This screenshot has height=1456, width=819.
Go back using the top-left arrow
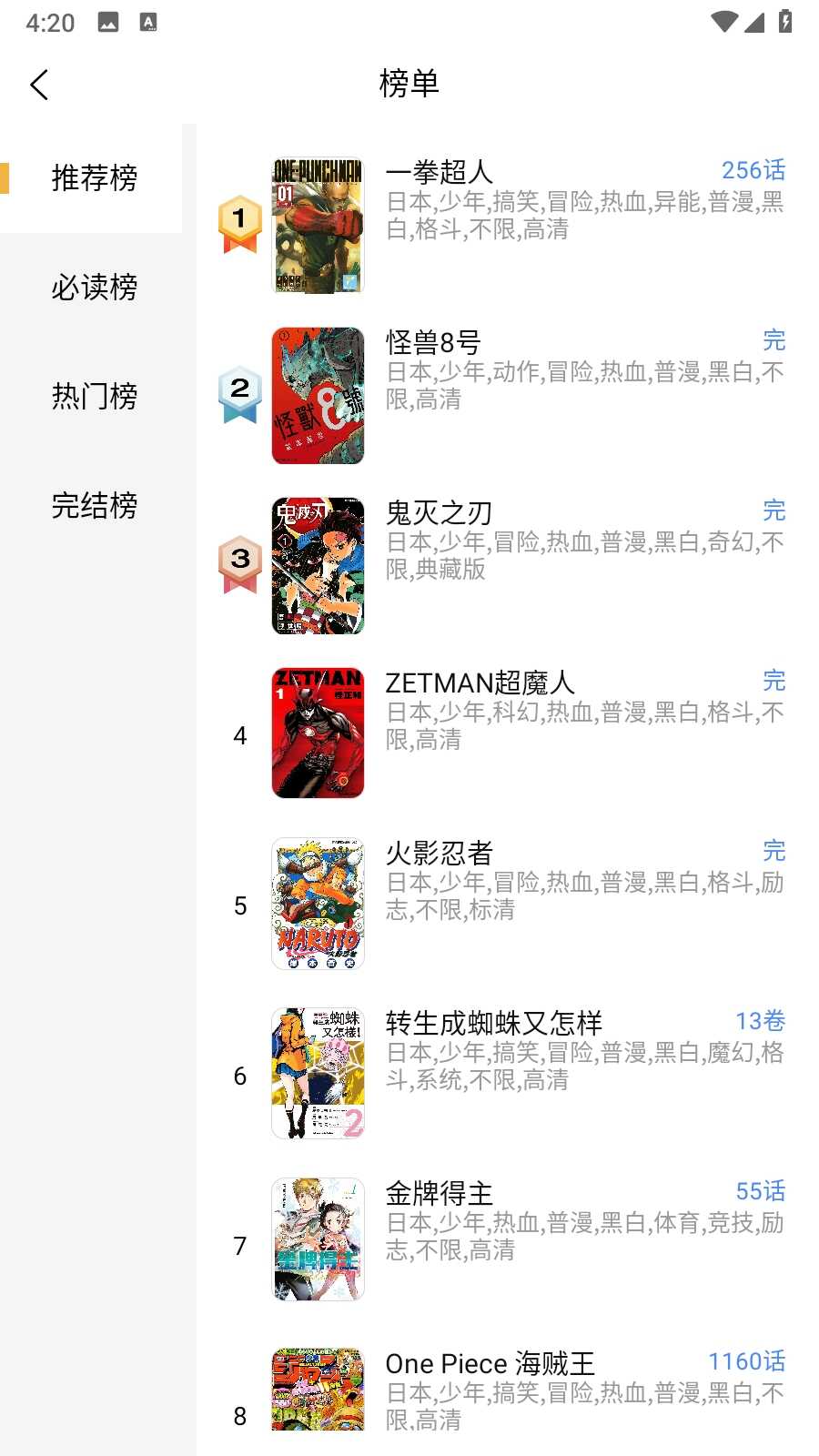(40, 85)
